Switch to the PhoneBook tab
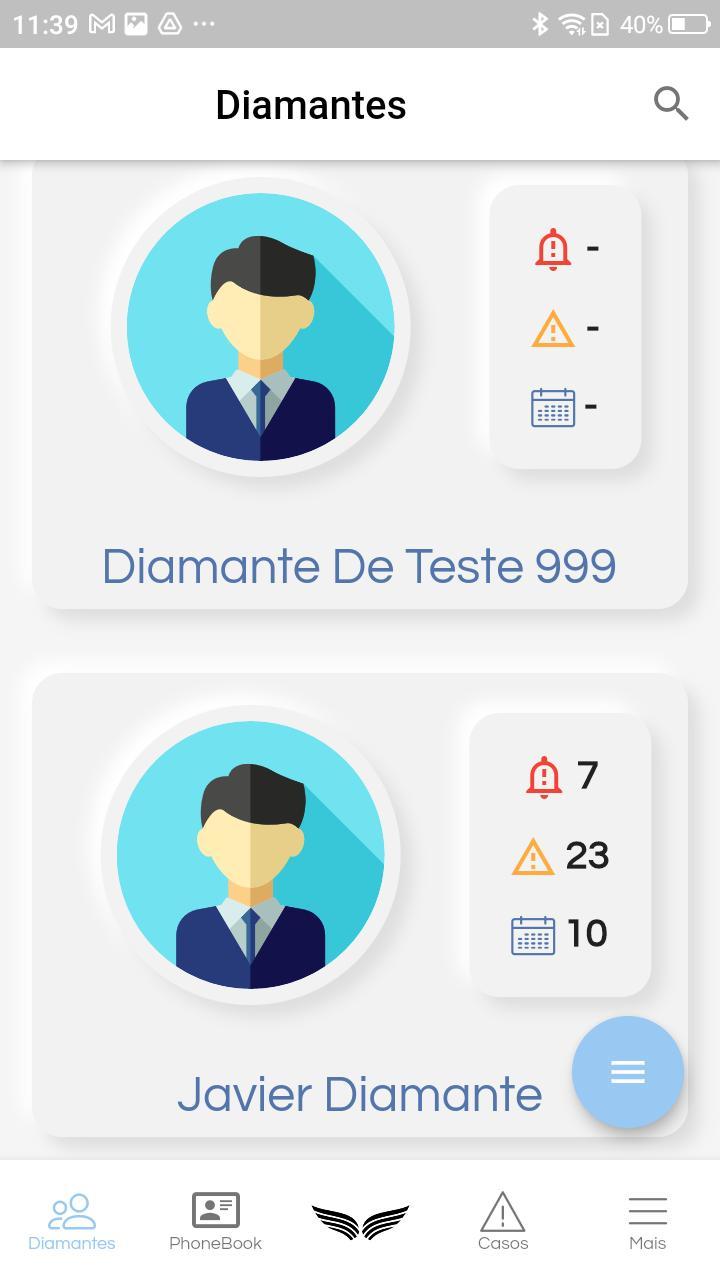The image size is (720, 1280). pyautogui.click(x=215, y=1221)
